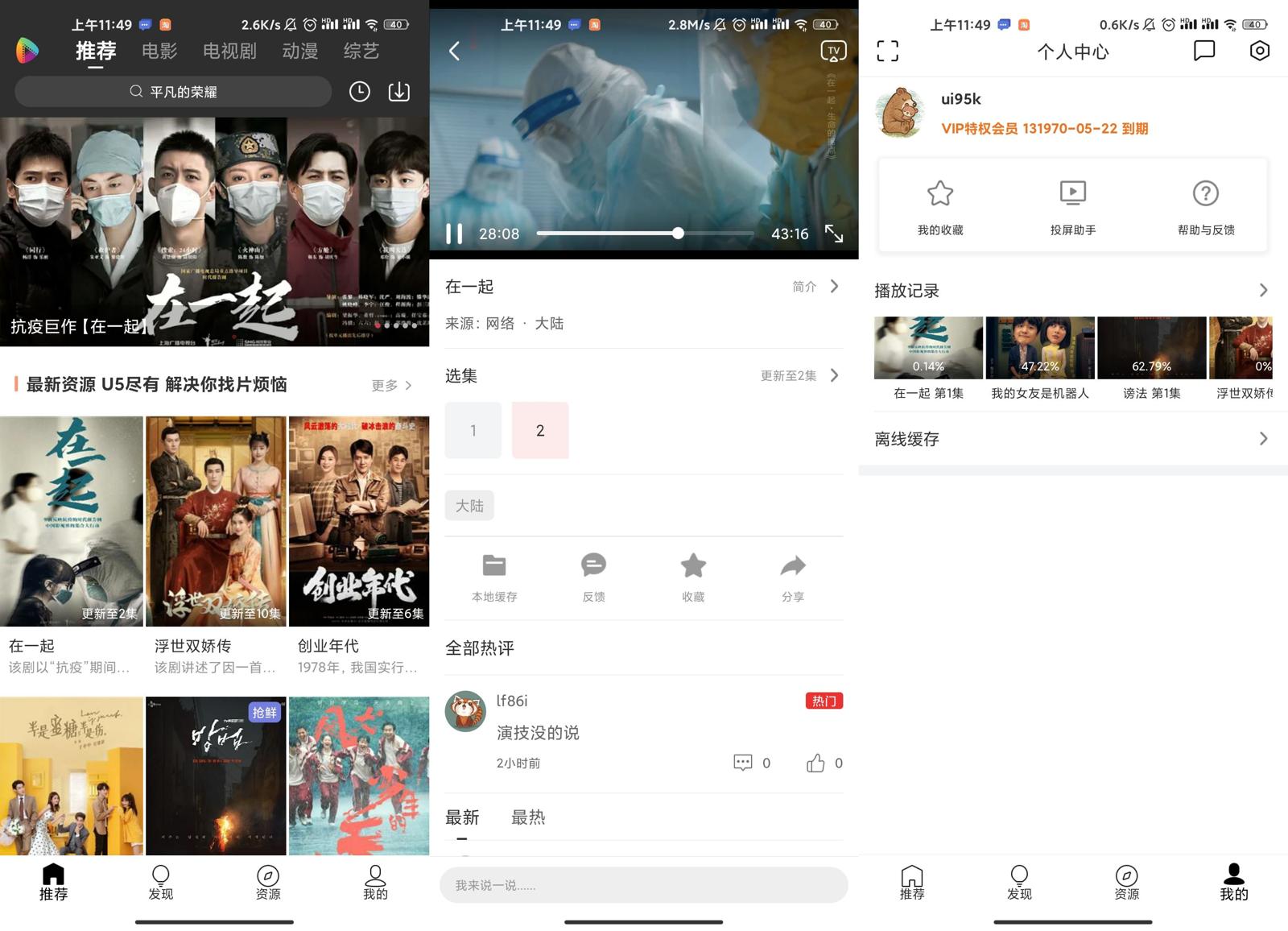Tap the 我来说一说 comment field
This screenshot has height=931, width=1288.
point(643,885)
